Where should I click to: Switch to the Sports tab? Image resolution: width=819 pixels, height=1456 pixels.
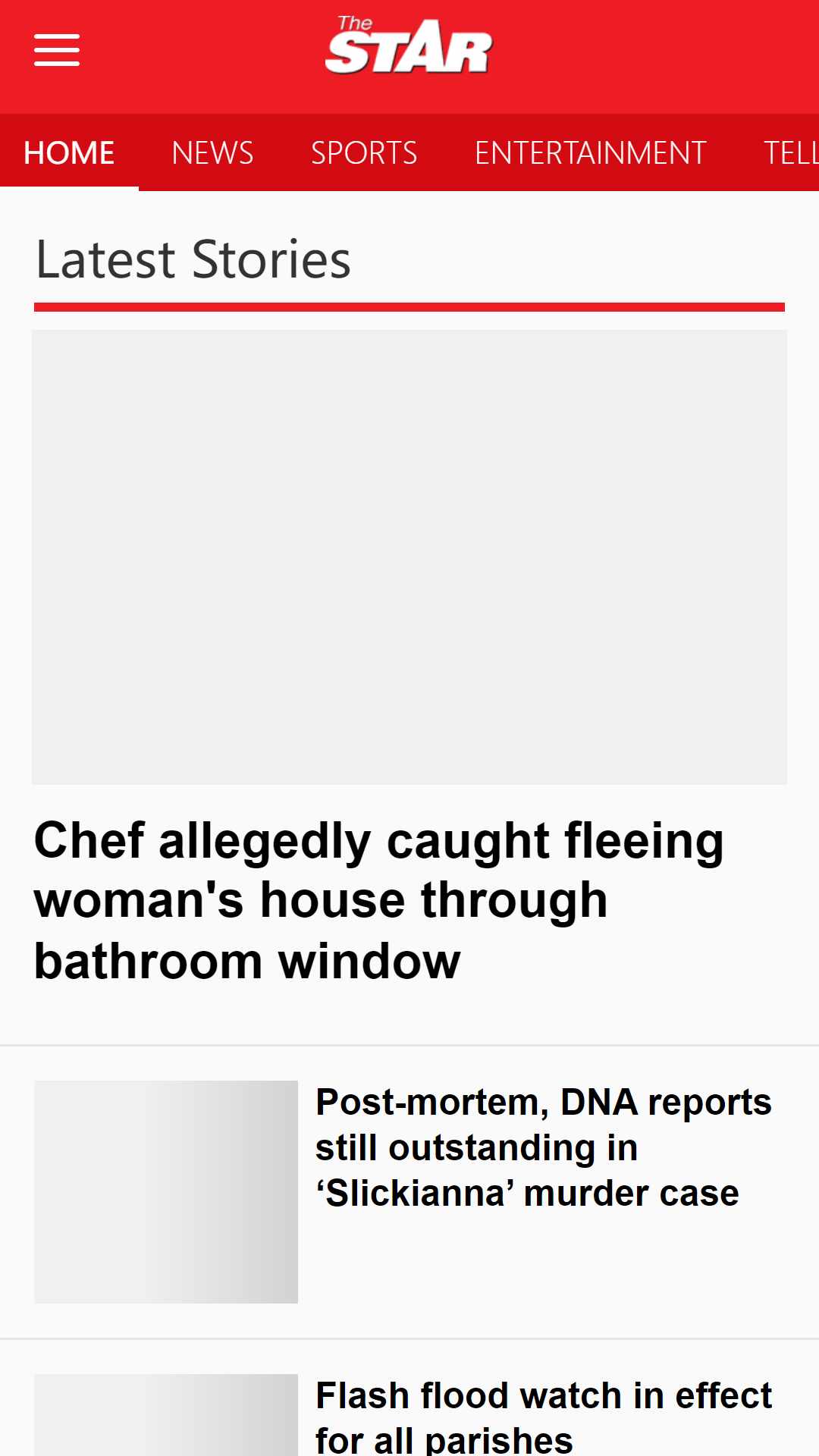pos(364,153)
